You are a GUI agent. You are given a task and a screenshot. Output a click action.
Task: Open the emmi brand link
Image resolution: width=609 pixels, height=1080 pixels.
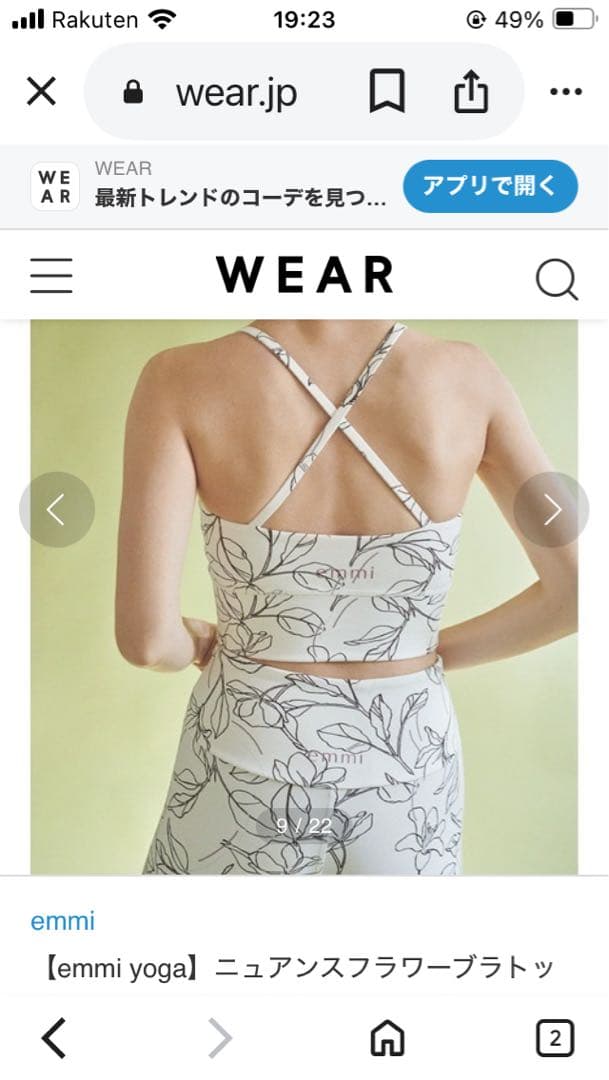click(x=63, y=921)
